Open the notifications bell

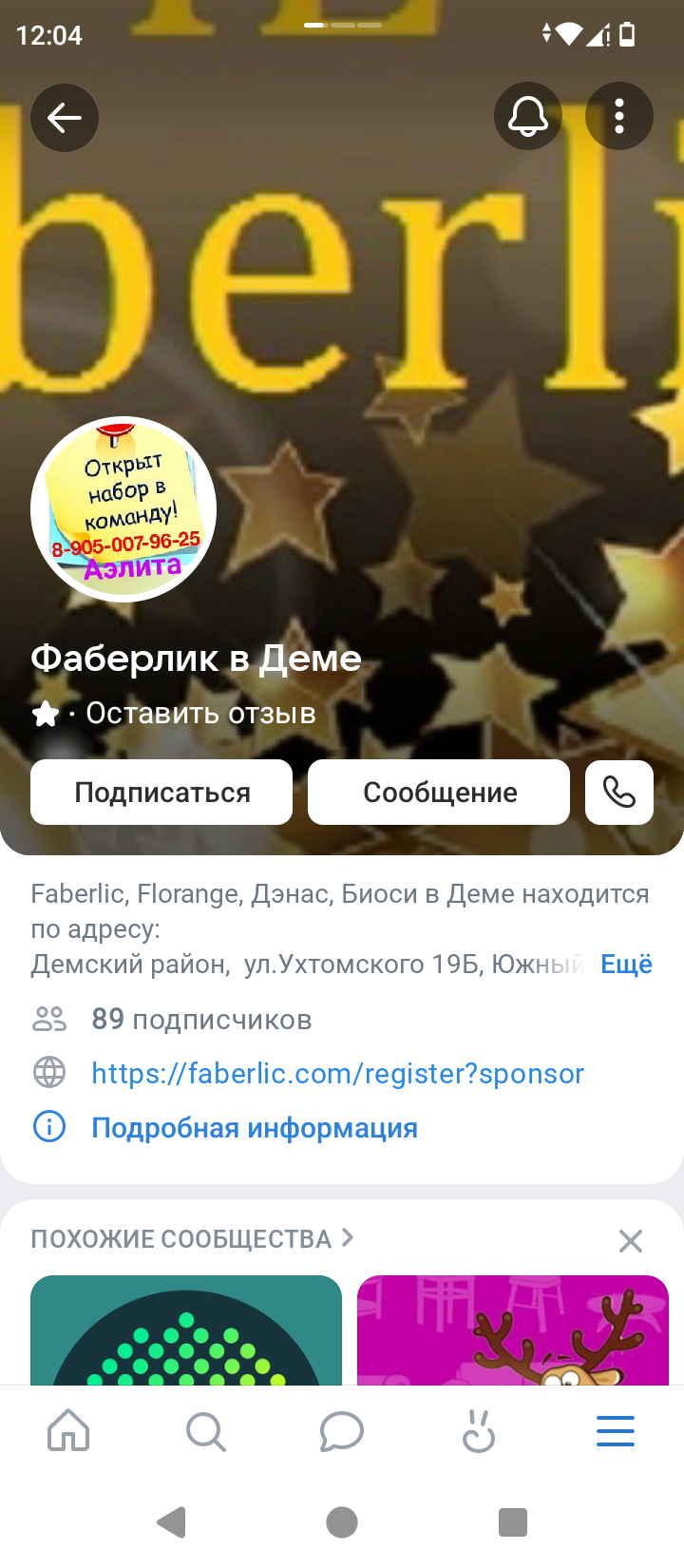(528, 117)
